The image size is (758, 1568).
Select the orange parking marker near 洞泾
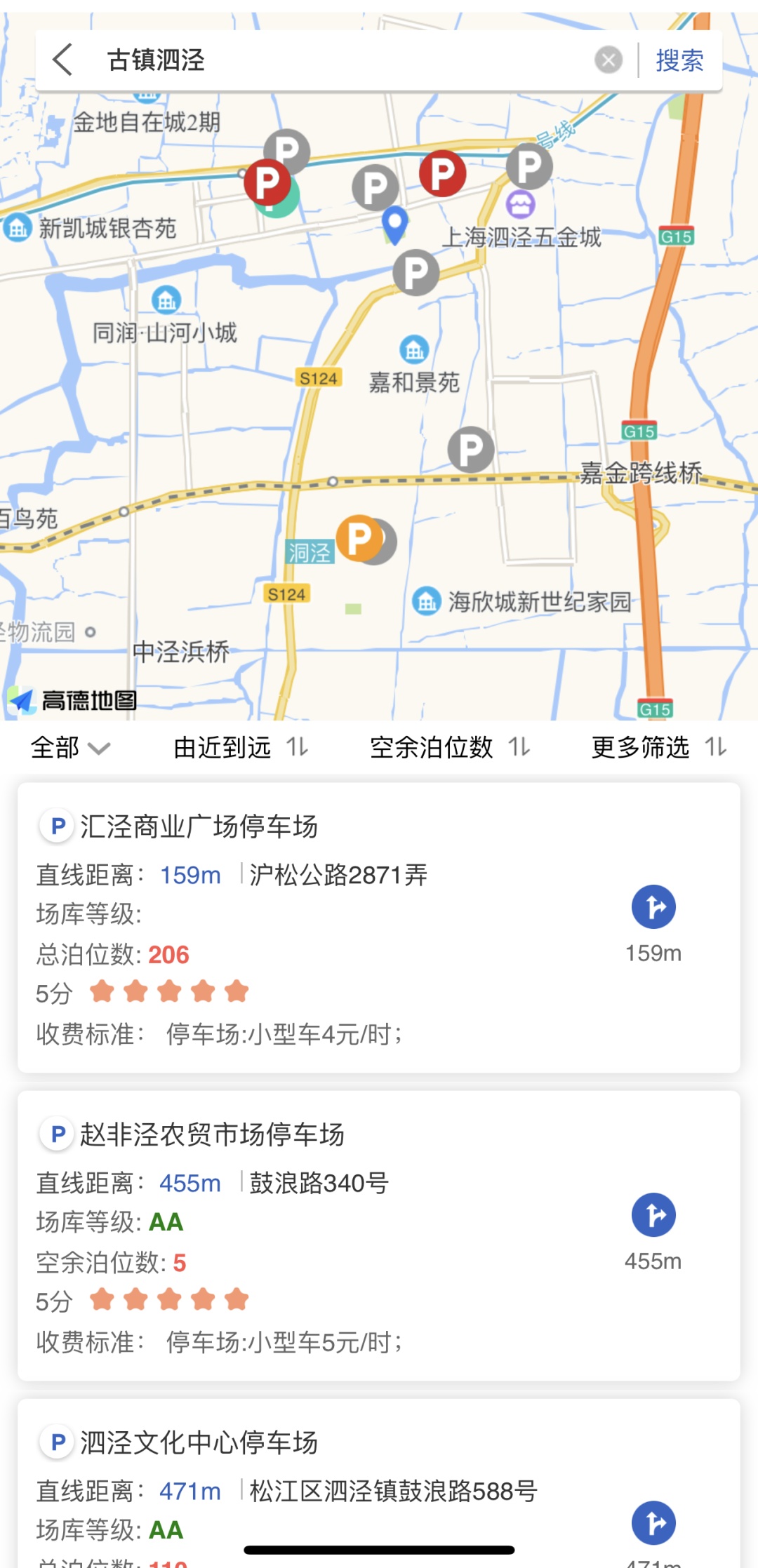359,538
